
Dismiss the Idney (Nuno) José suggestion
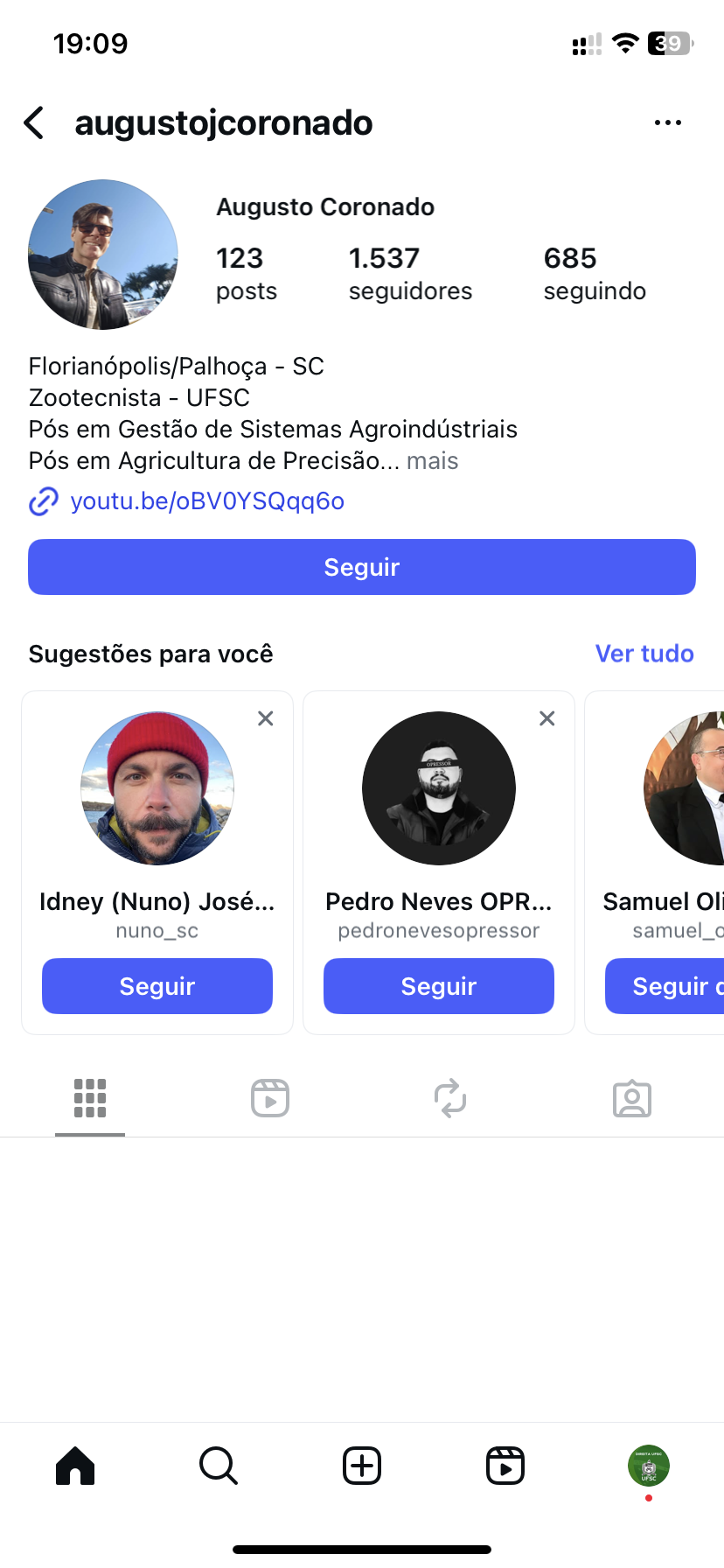(266, 718)
